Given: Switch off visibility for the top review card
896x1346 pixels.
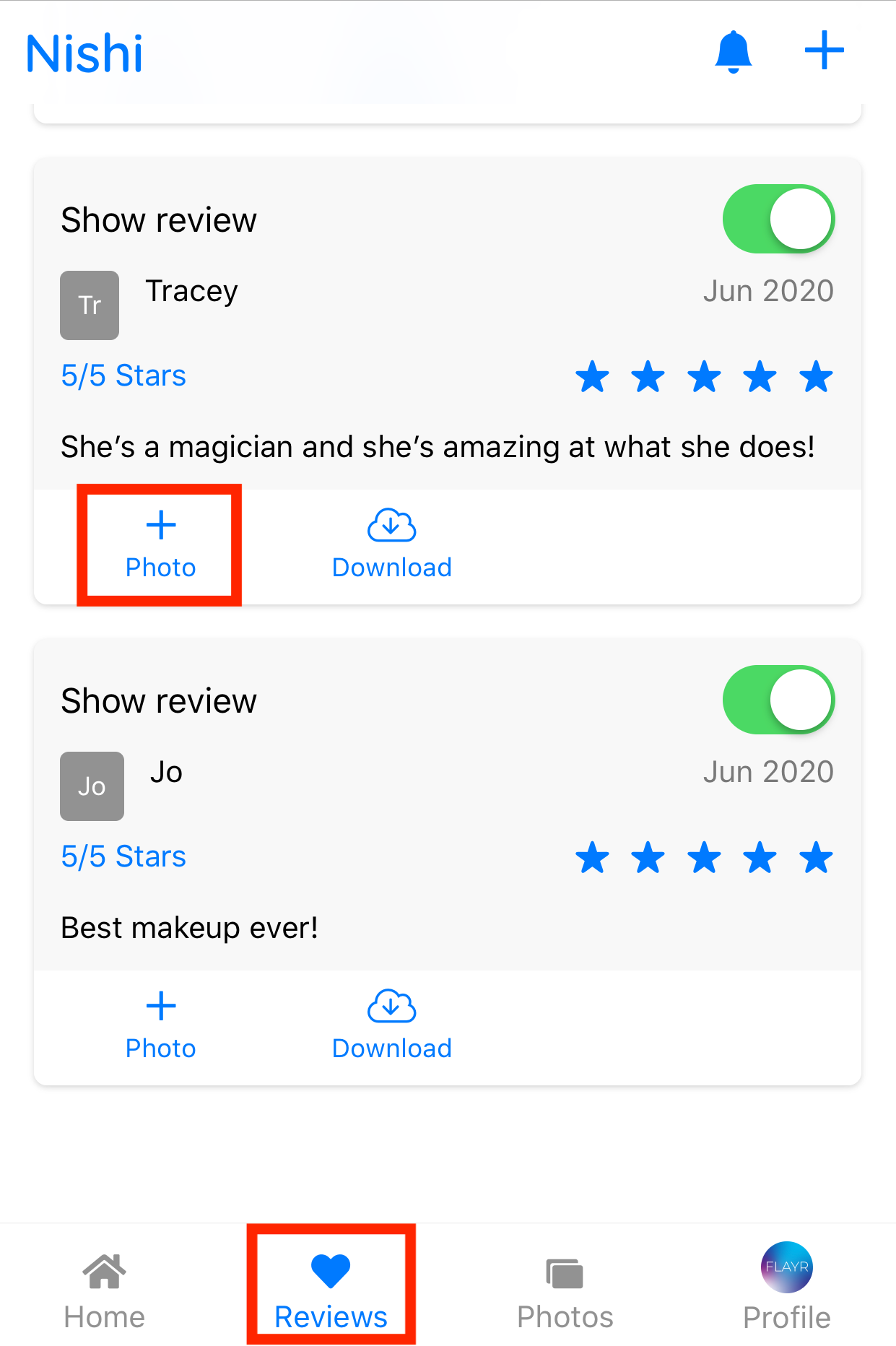Looking at the screenshot, I should click(x=779, y=218).
